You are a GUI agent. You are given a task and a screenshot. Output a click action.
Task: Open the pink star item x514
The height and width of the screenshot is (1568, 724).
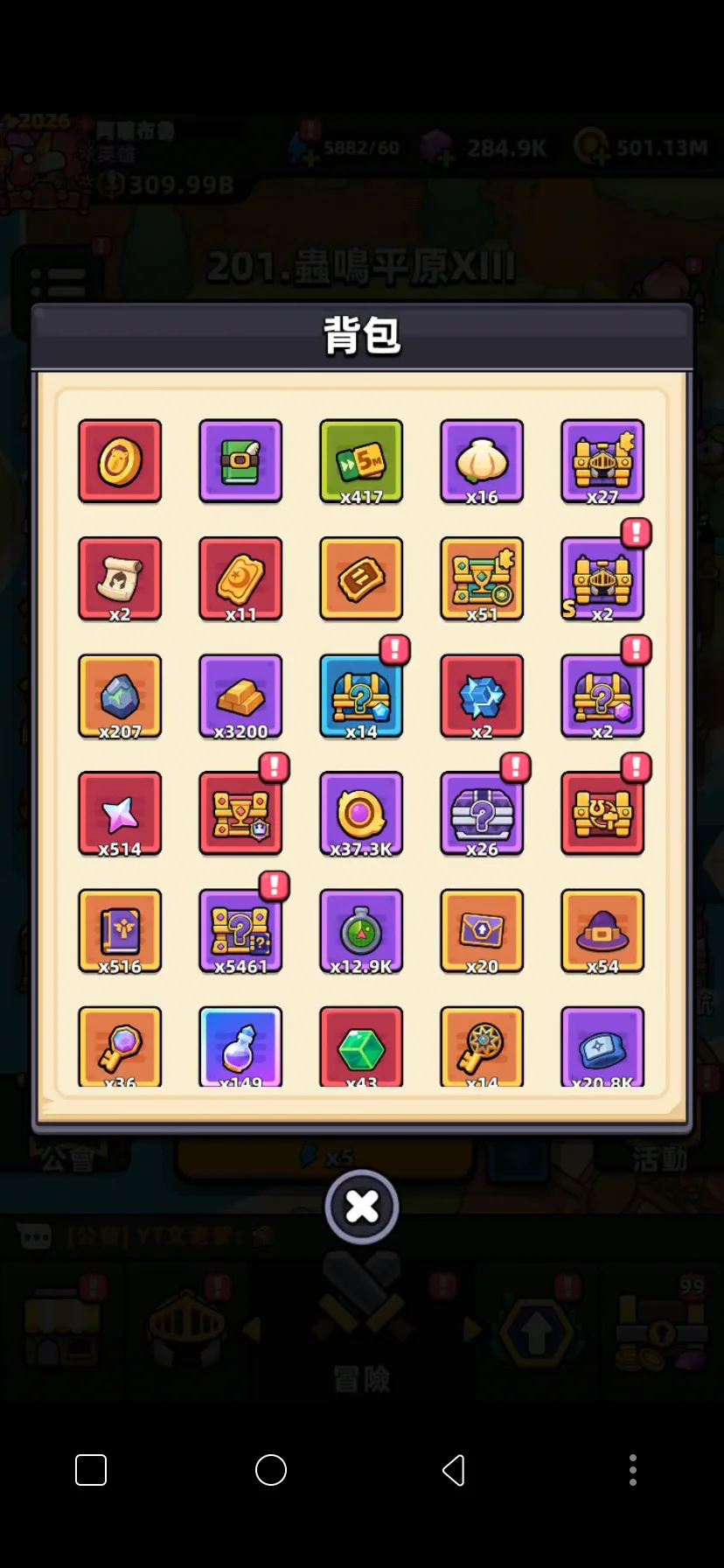(120, 813)
